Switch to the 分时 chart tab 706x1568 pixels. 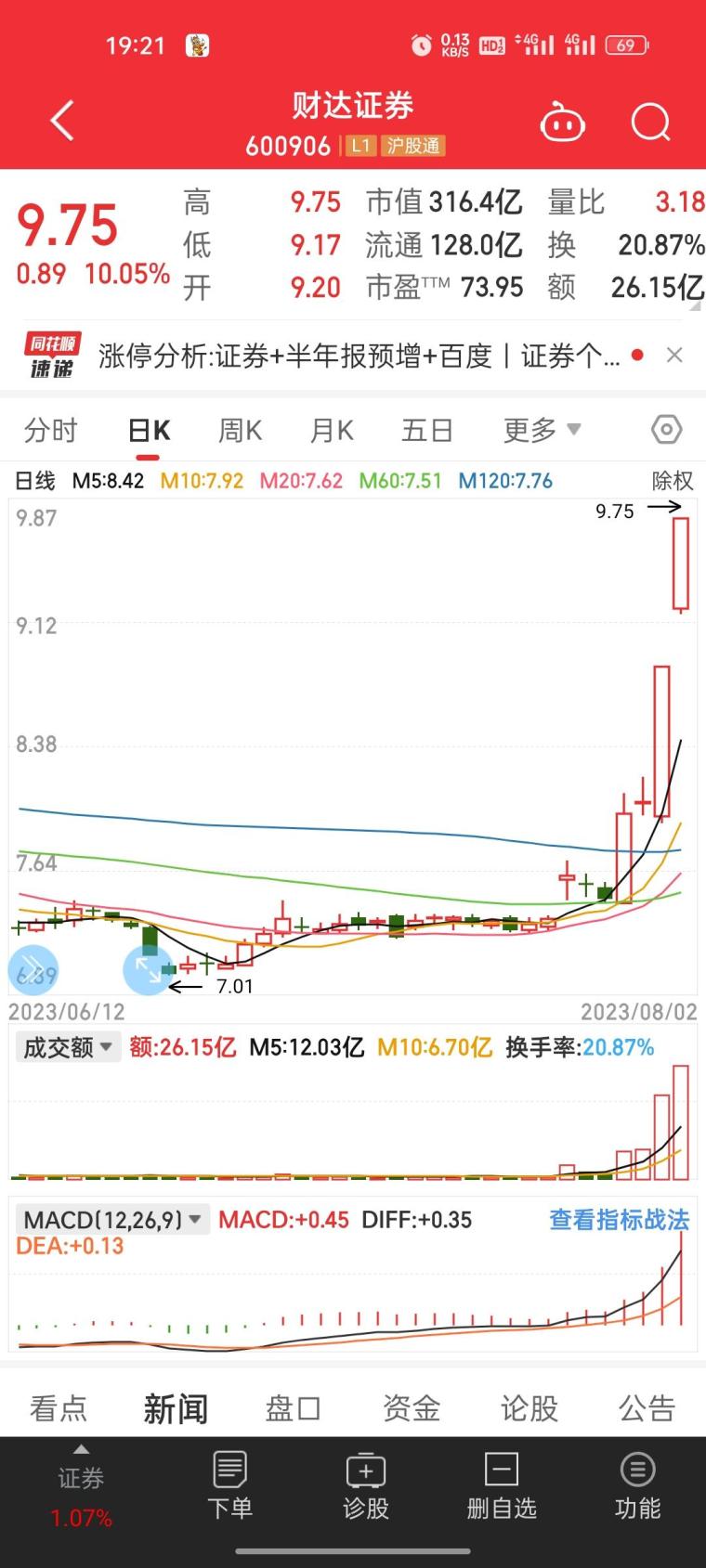51,431
